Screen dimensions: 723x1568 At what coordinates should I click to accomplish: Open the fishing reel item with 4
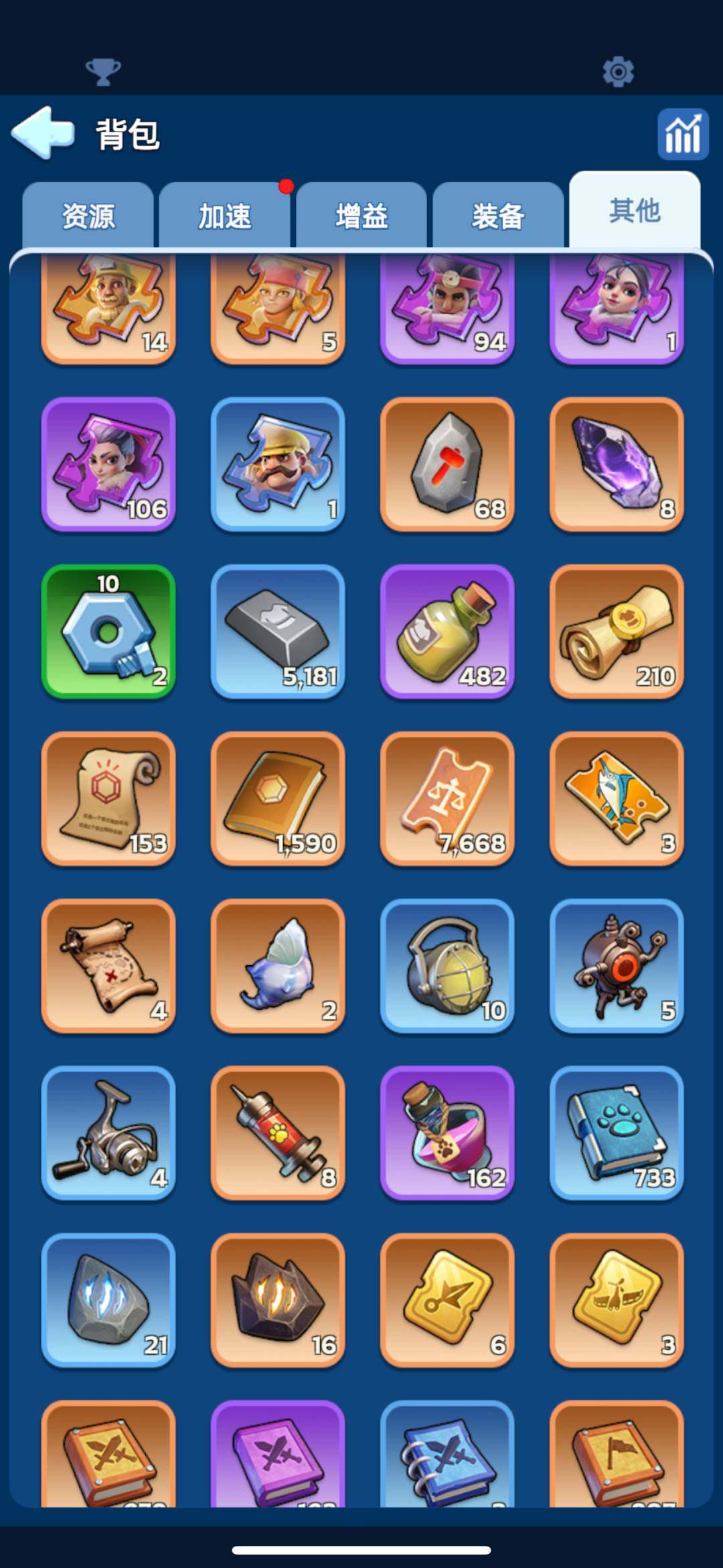[108, 1133]
